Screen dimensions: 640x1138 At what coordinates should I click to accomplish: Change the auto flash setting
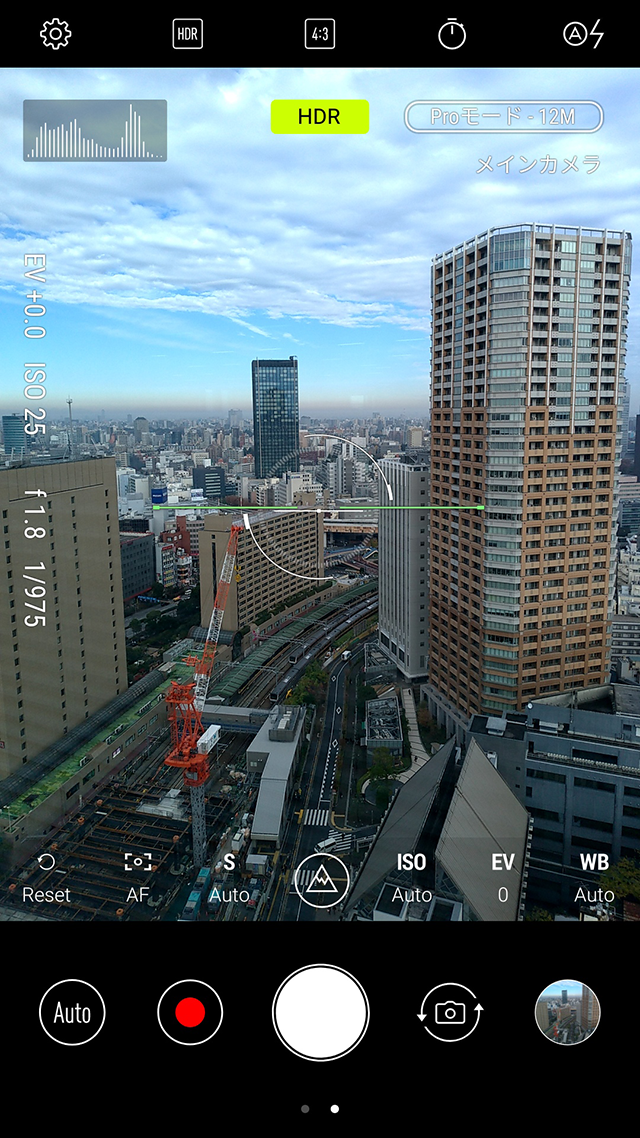click(584, 34)
